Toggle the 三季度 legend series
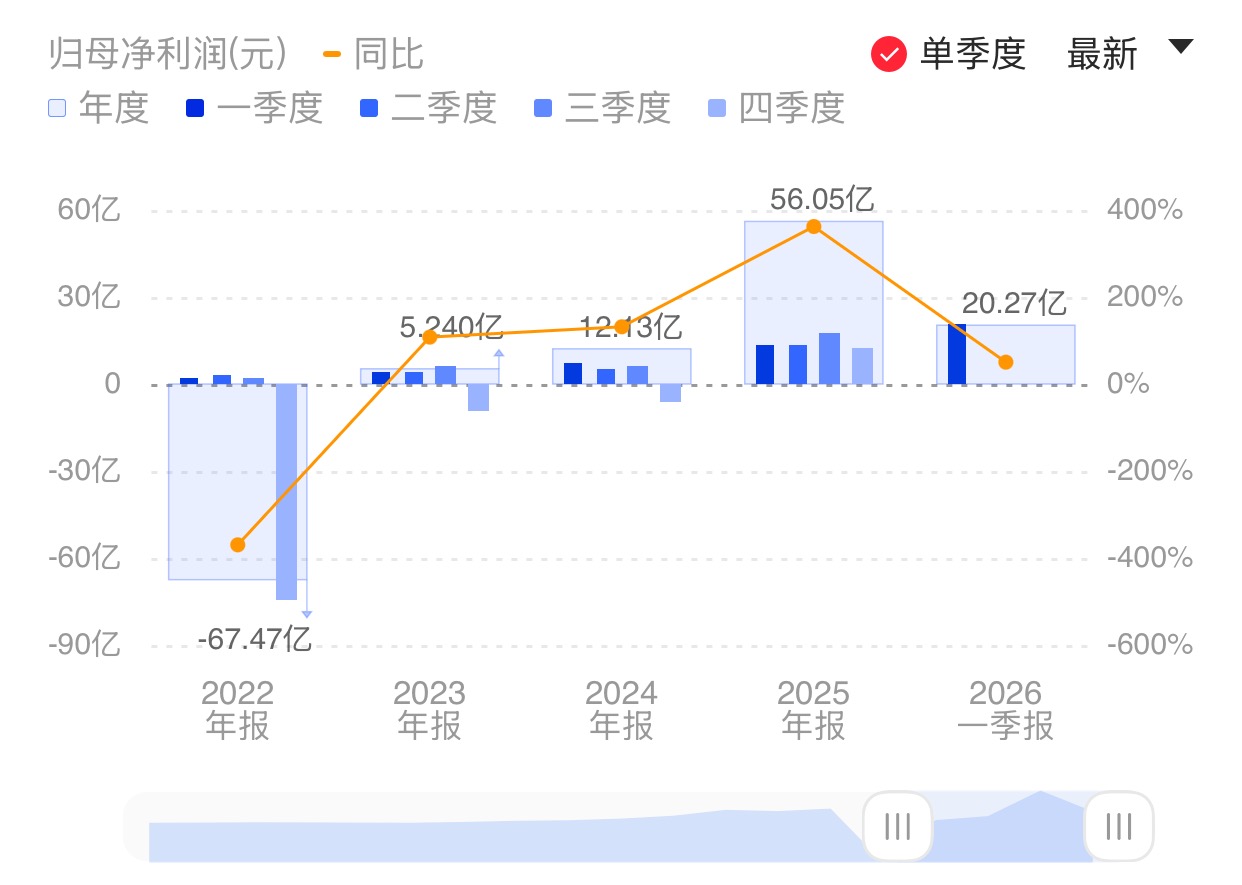Screen dimensions: 1242x885 [x=601, y=108]
